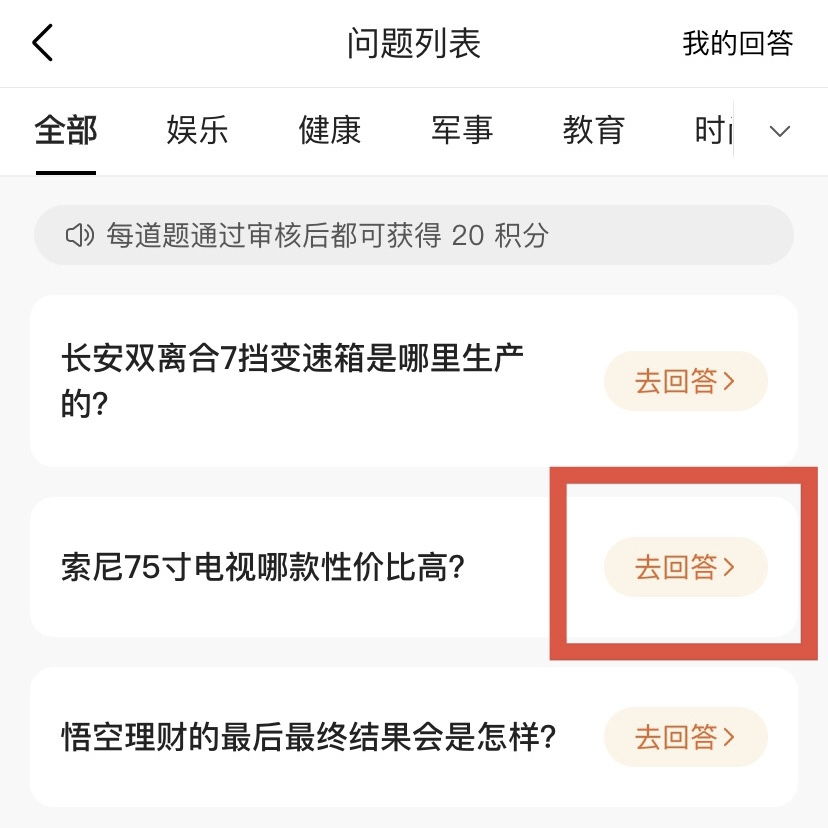Show questions under the 军事 tab
Viewport: 828px width, 828px height.
[x=462, y=131]
